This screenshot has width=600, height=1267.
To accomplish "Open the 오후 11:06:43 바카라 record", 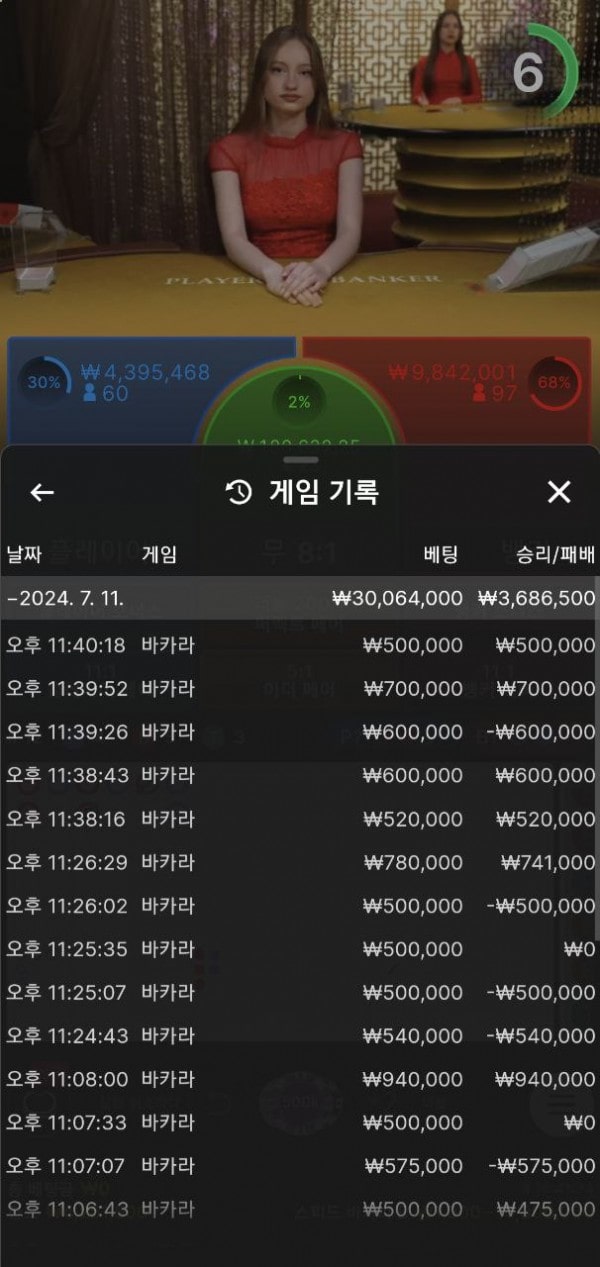I will pyautogui.click(x=298, y=1209).
